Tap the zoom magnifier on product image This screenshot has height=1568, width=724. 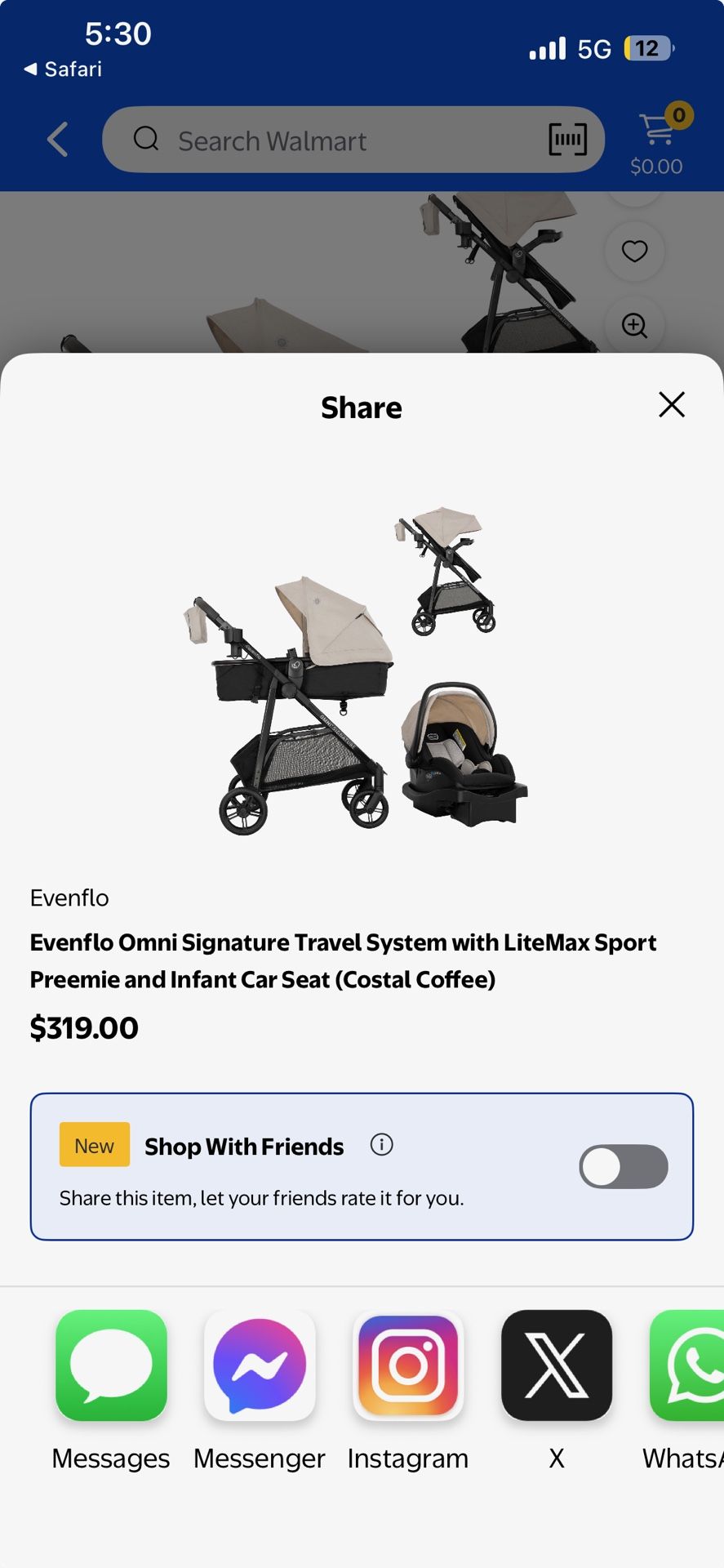(634, 326)
